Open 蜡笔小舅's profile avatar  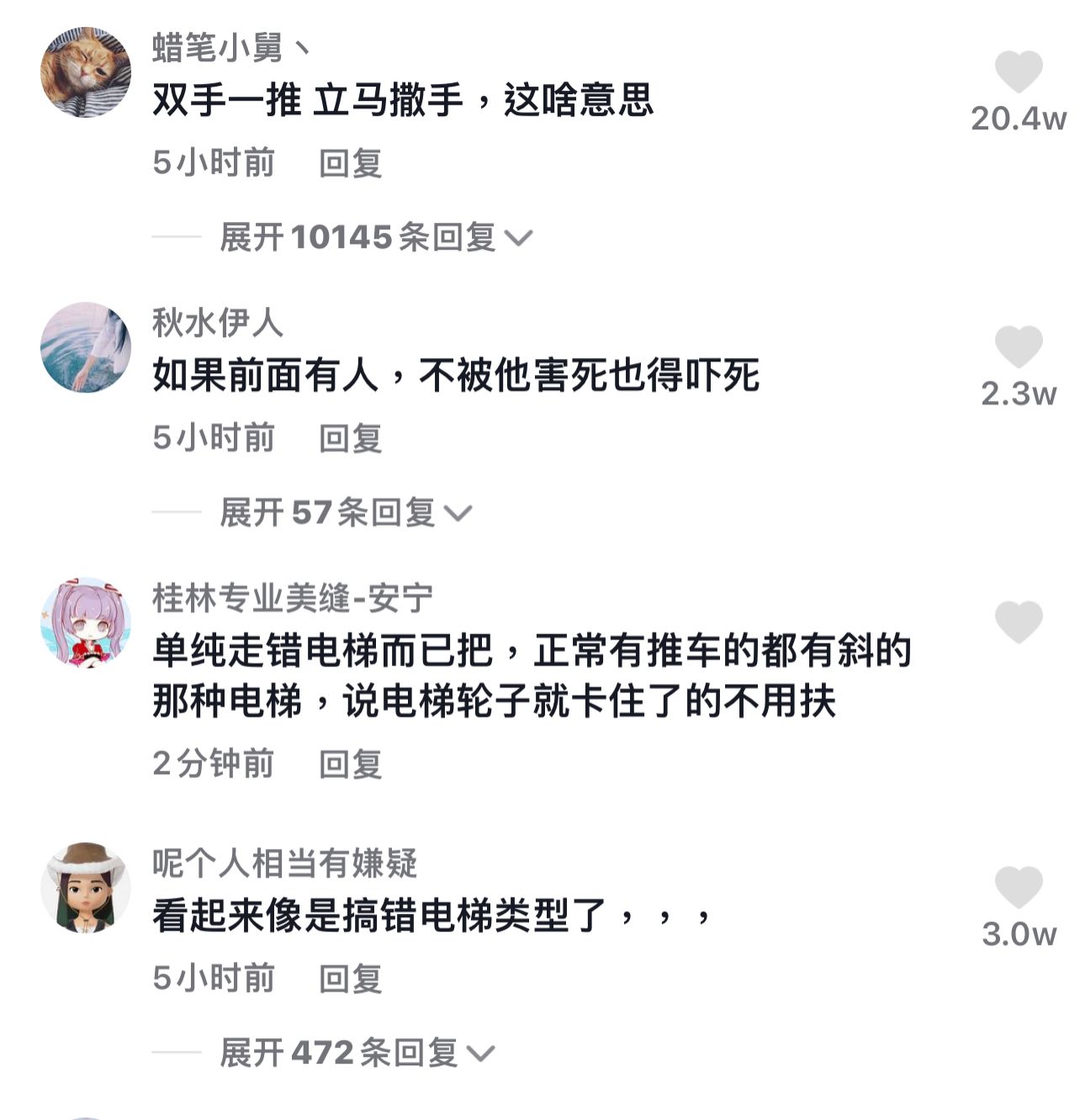(x=86, y=72)
